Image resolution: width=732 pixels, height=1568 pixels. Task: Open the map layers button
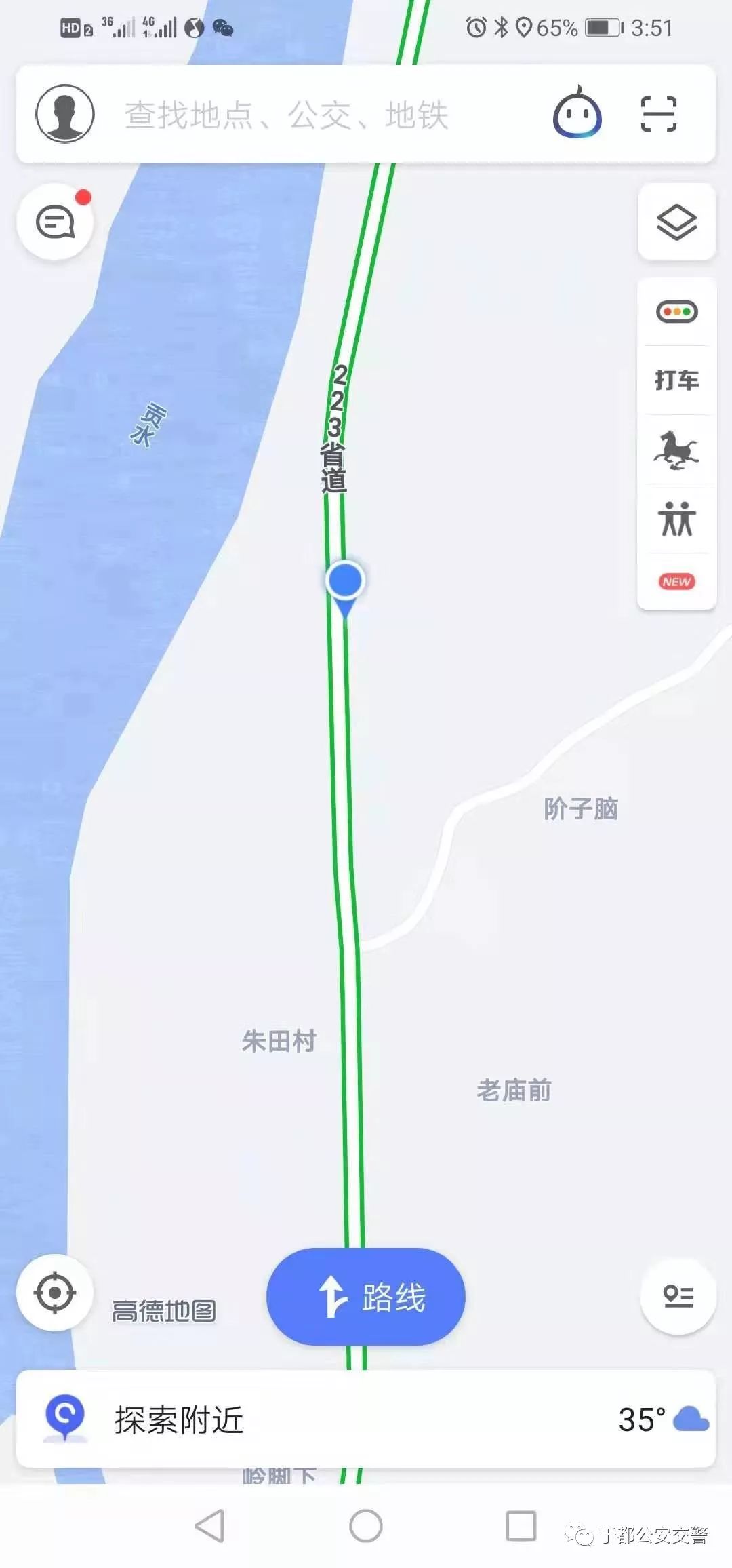(x=676, y=222)
